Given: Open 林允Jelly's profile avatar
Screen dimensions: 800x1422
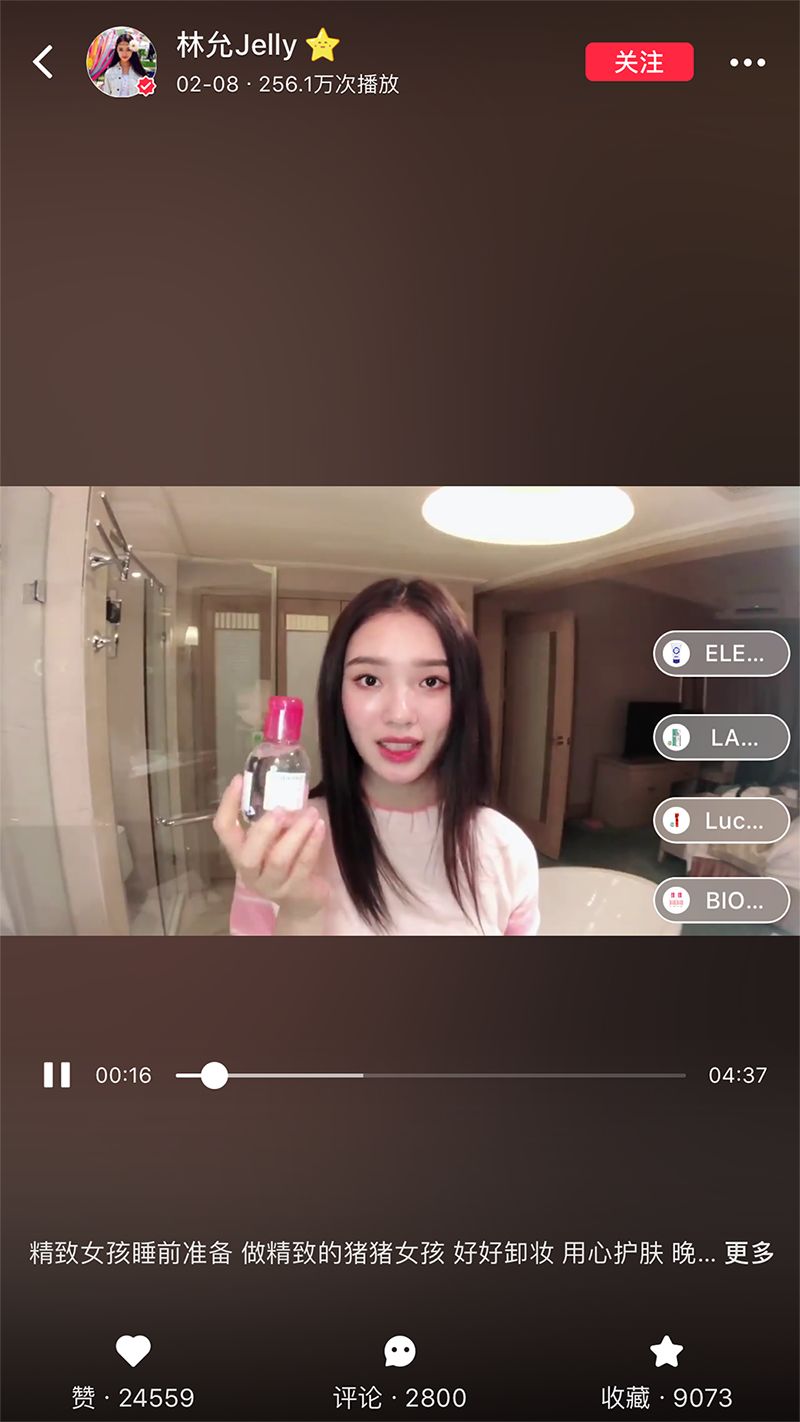Looking at the screenshot, I should tap(121, 62).
